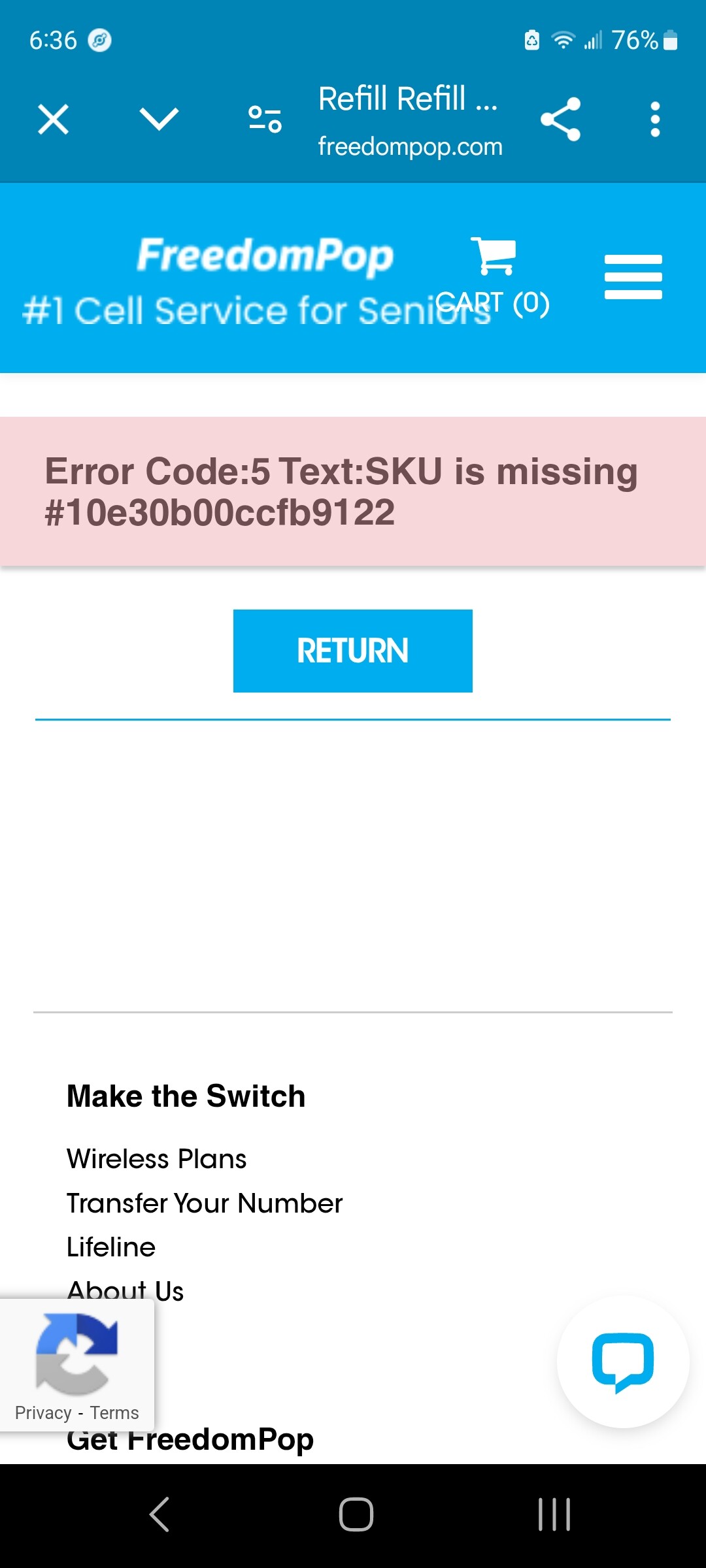The height and width of the screenshot is (1568, 706).
Task: Open the About Us link
Action: pos(126,1291)
